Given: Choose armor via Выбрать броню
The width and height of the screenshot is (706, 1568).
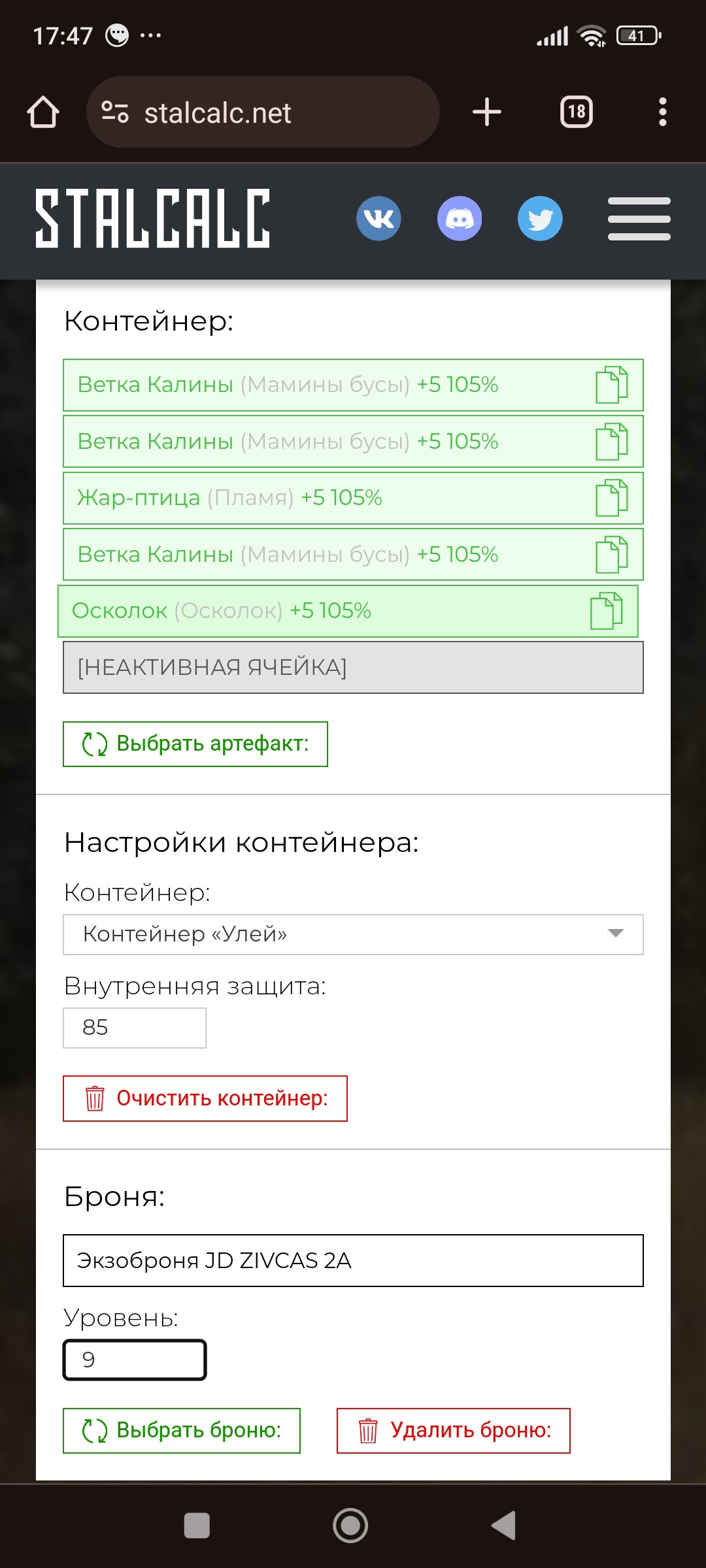Looking at the screenshot, I should coord(182,1431).
